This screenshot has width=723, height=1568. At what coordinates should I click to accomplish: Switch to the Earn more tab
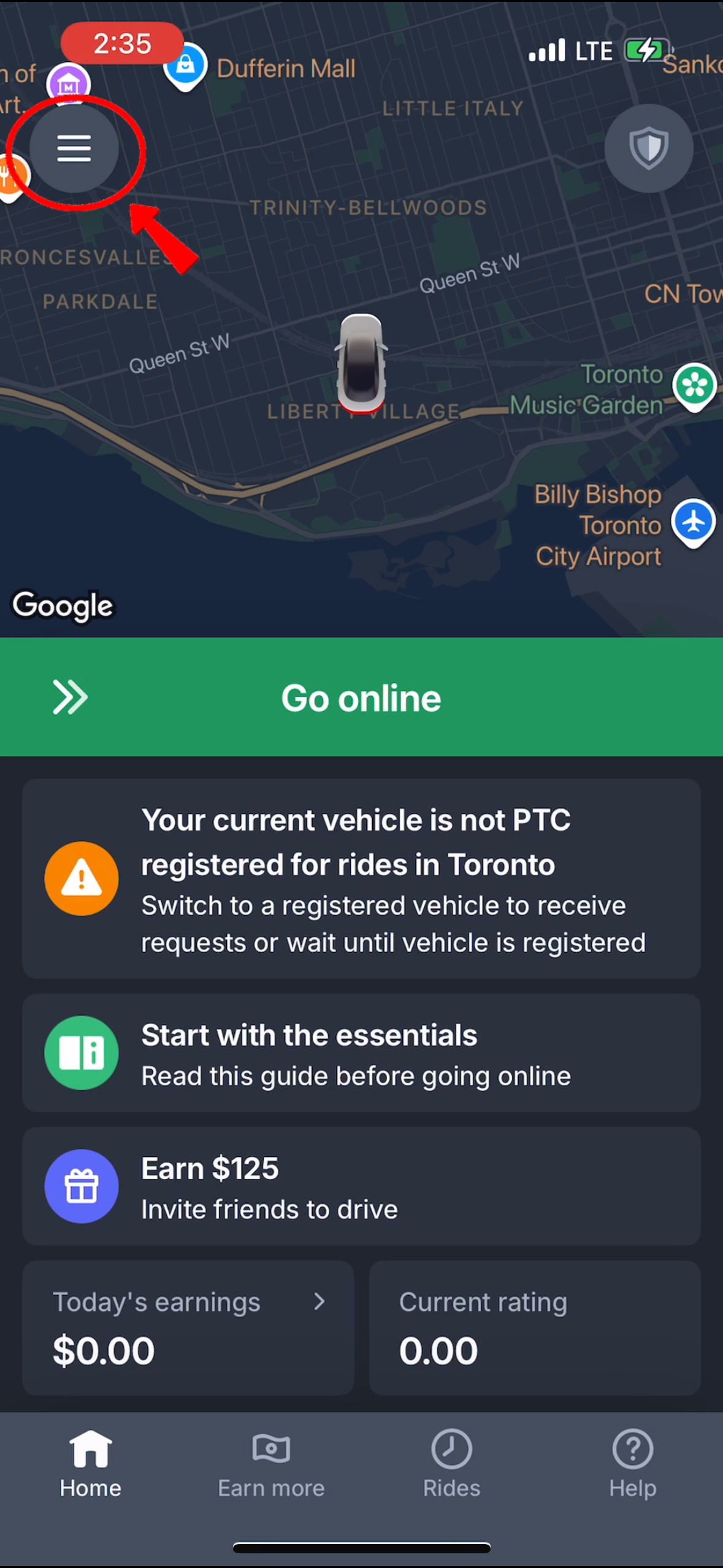point(271,1463)
